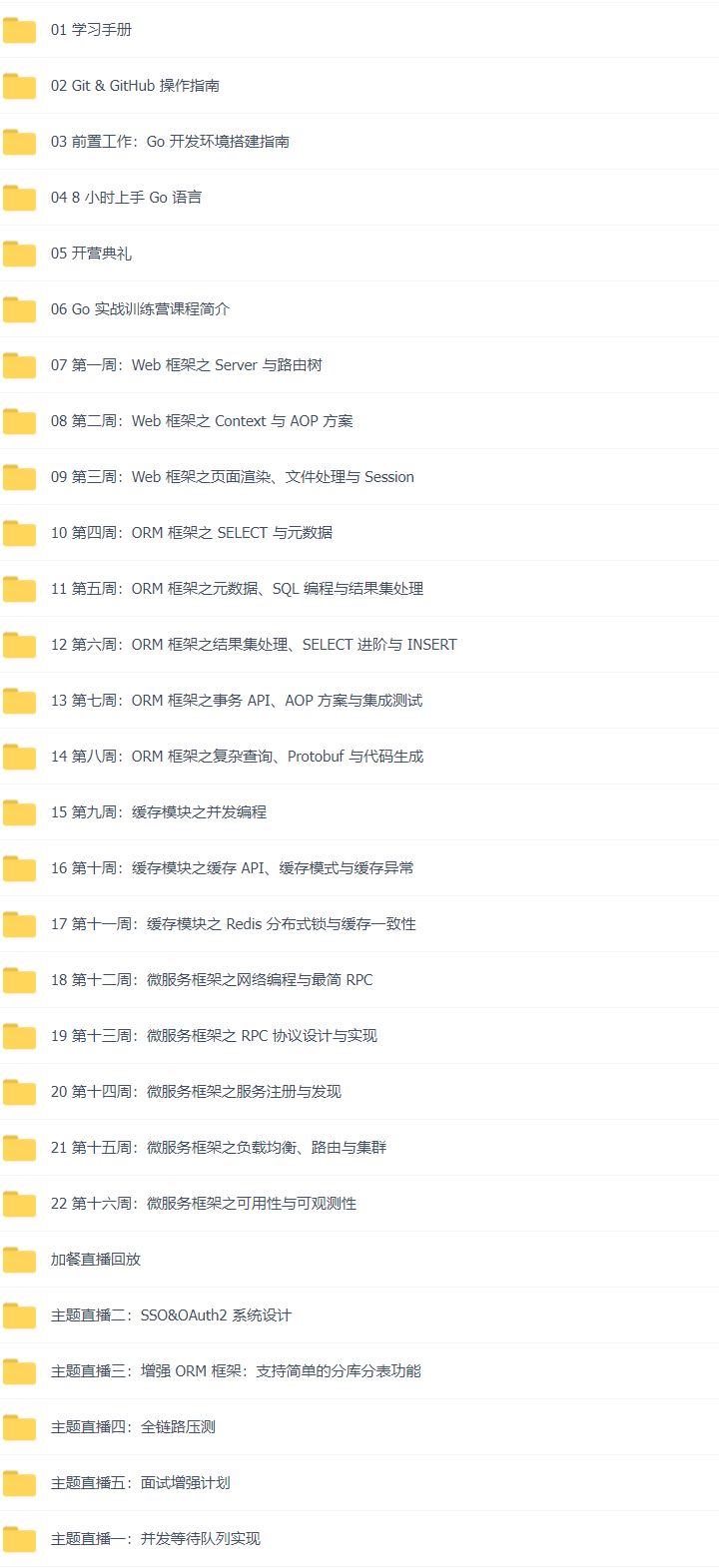The image size is (719, 1568).
Task: Open 17 第十一周 Redis 分布式锁 folder
Action: coord(234,924)
